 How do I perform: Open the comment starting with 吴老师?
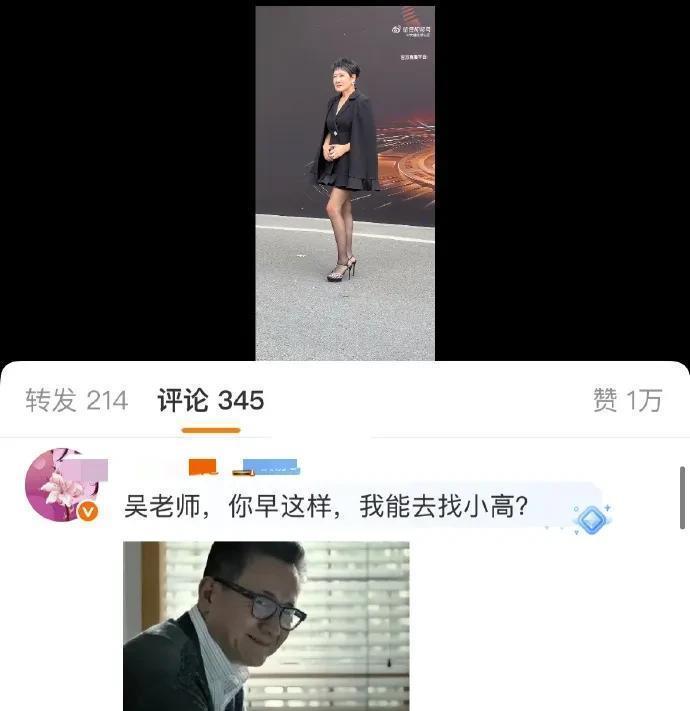click(x=326, y=508)
